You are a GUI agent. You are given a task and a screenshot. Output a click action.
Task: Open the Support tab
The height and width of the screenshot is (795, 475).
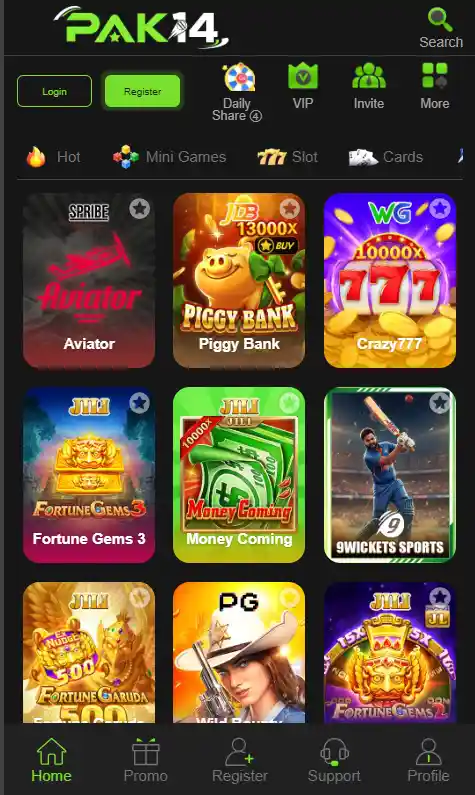tap(334, 760)
